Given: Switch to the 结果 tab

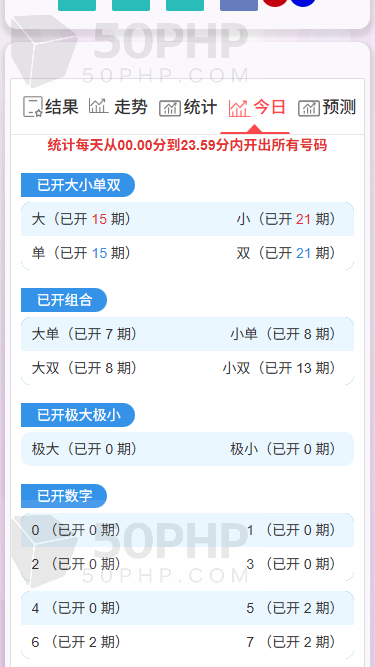Looking at the screenshot, I should [x=51, y=106].
